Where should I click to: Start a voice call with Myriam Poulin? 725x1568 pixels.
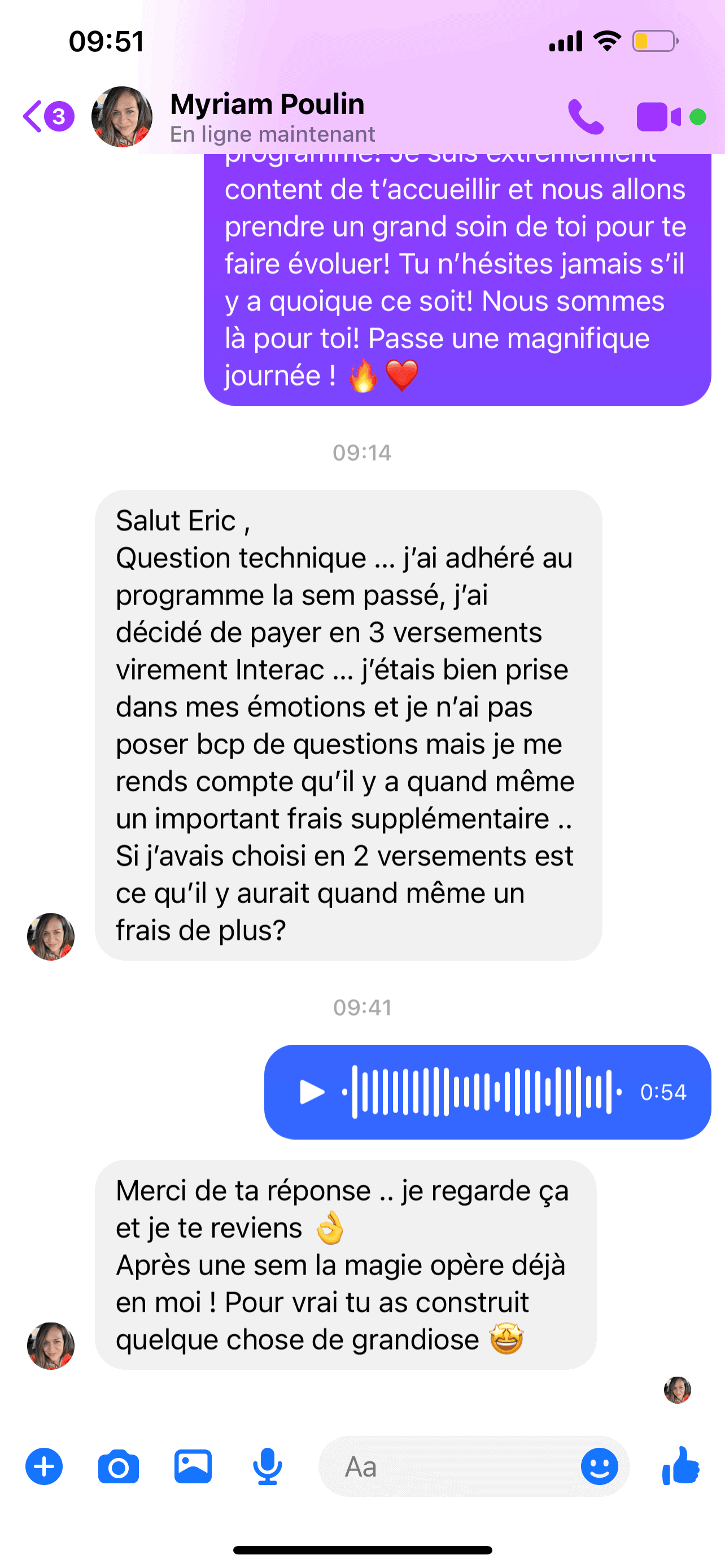586,116
